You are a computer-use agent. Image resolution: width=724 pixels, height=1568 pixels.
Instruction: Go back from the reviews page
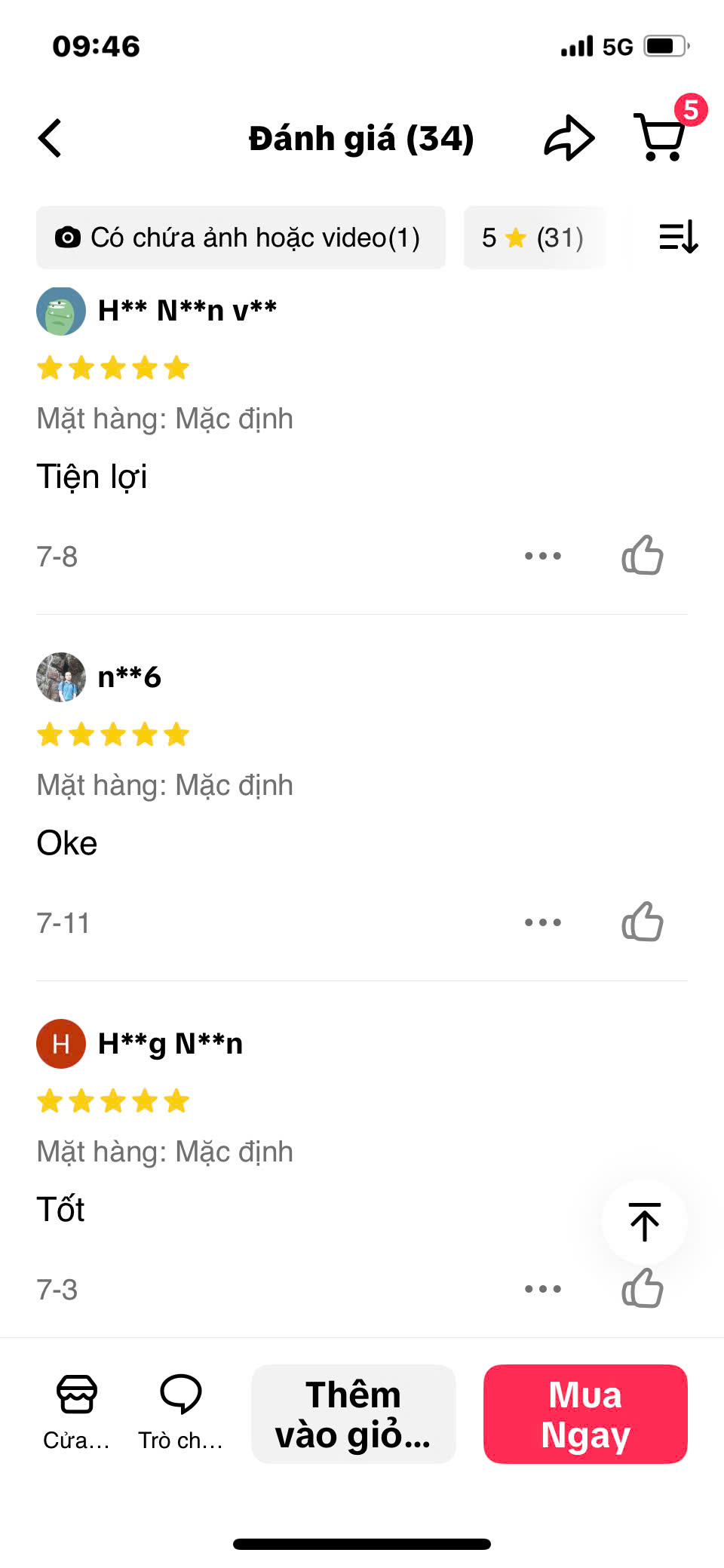coord(51,139)
